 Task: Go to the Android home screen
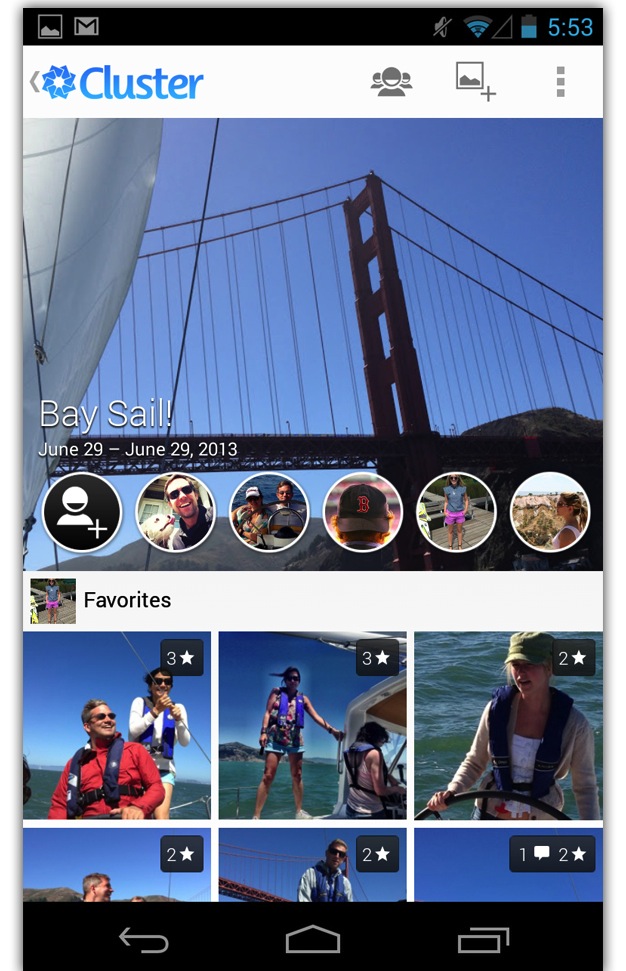[313, 940]
